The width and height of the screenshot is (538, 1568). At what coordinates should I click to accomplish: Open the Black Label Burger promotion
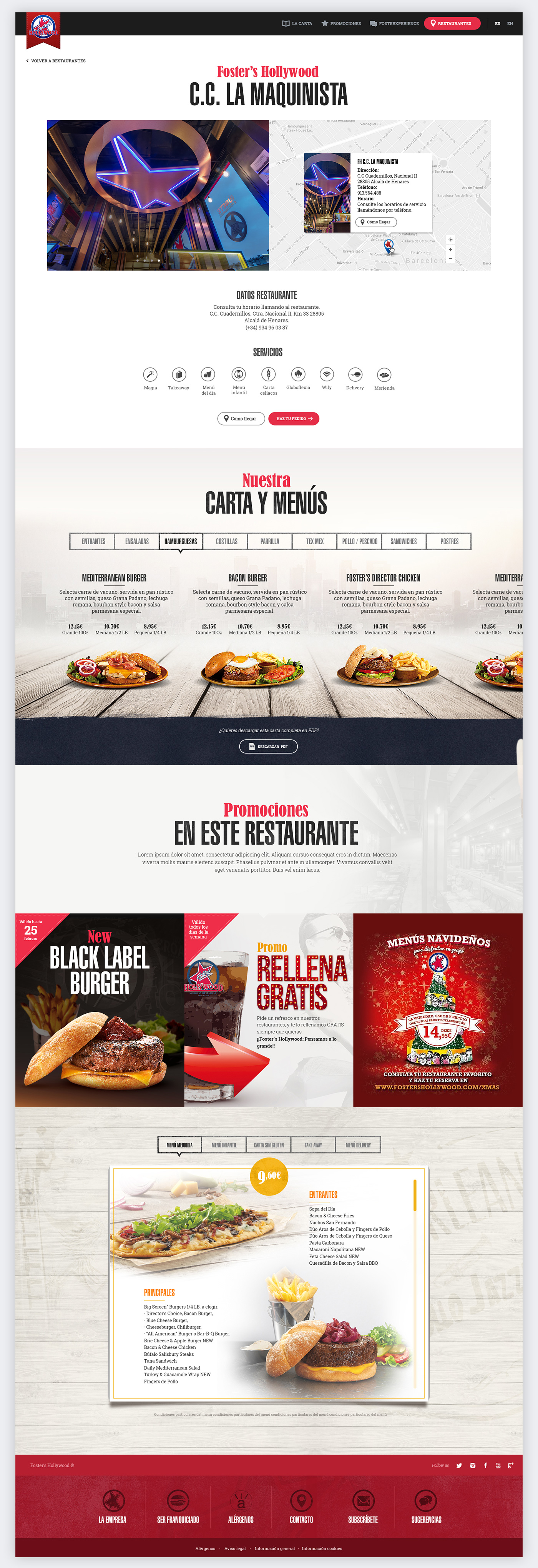coord(99,1010)
